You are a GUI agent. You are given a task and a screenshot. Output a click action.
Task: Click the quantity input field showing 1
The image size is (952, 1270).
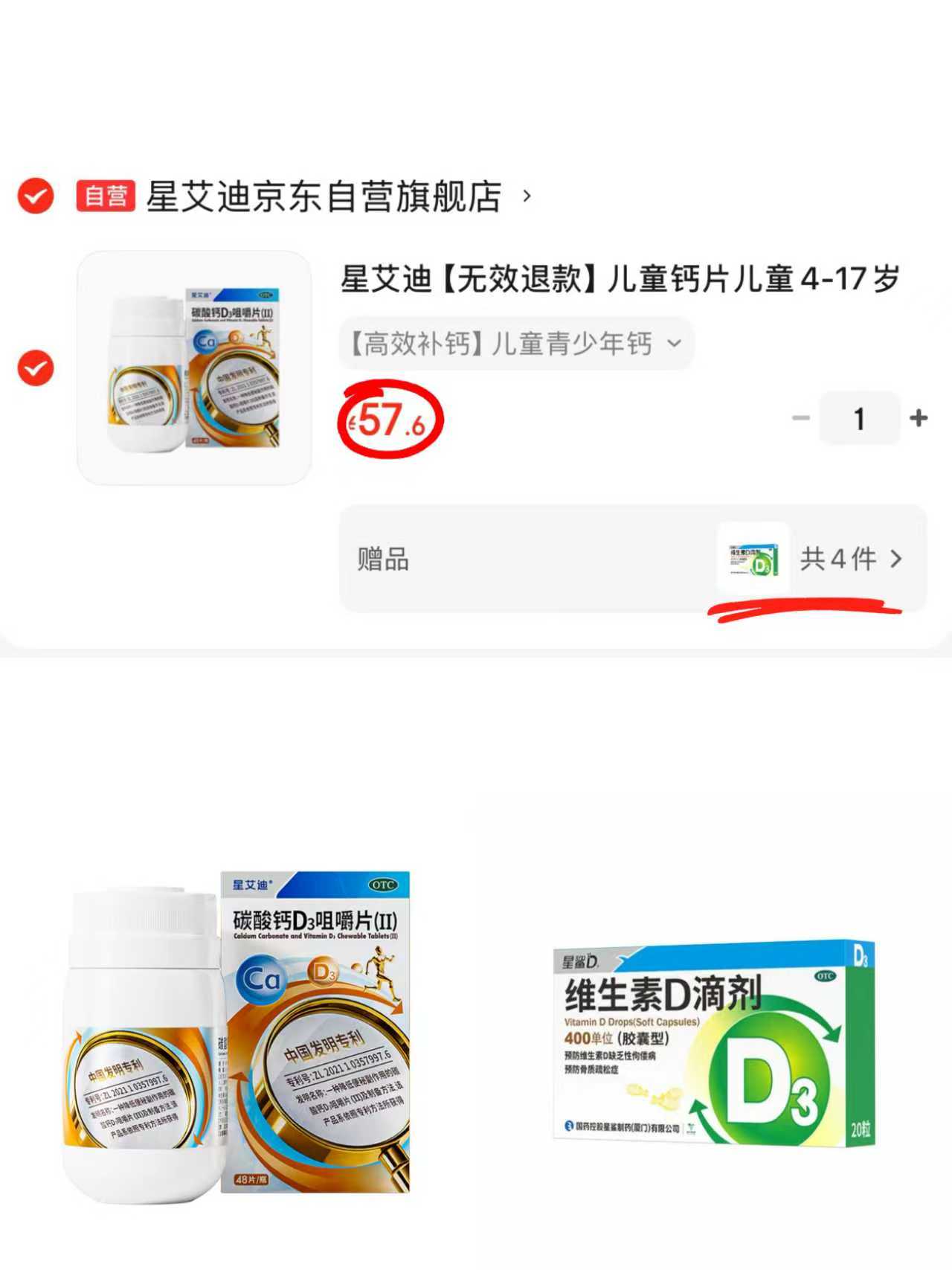point(859,418)
